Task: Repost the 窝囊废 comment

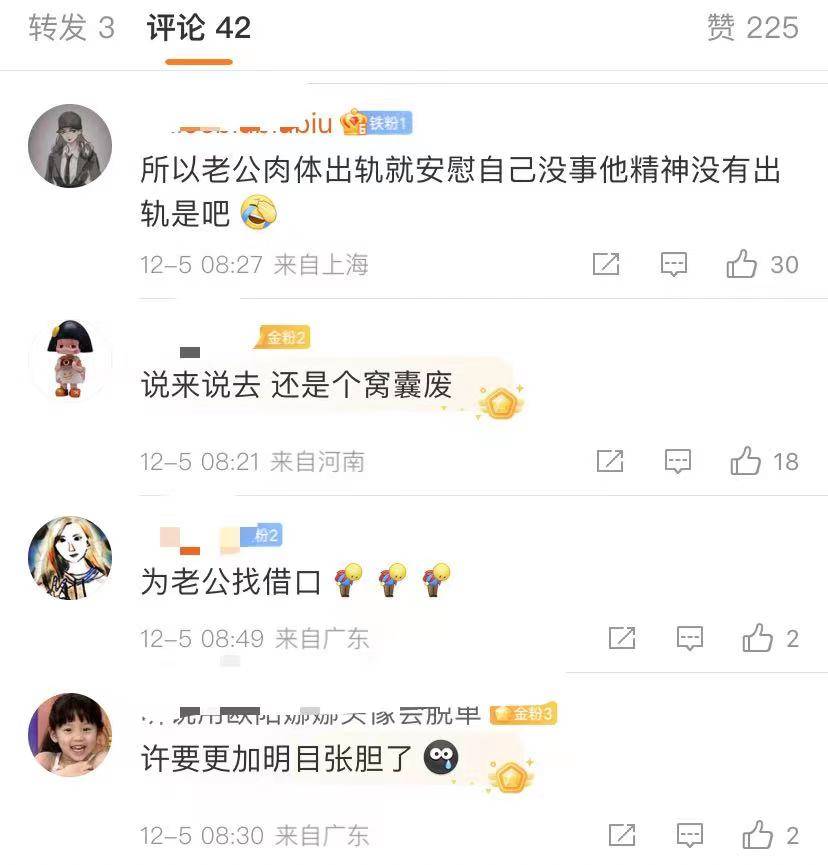Action: point(610,461)
